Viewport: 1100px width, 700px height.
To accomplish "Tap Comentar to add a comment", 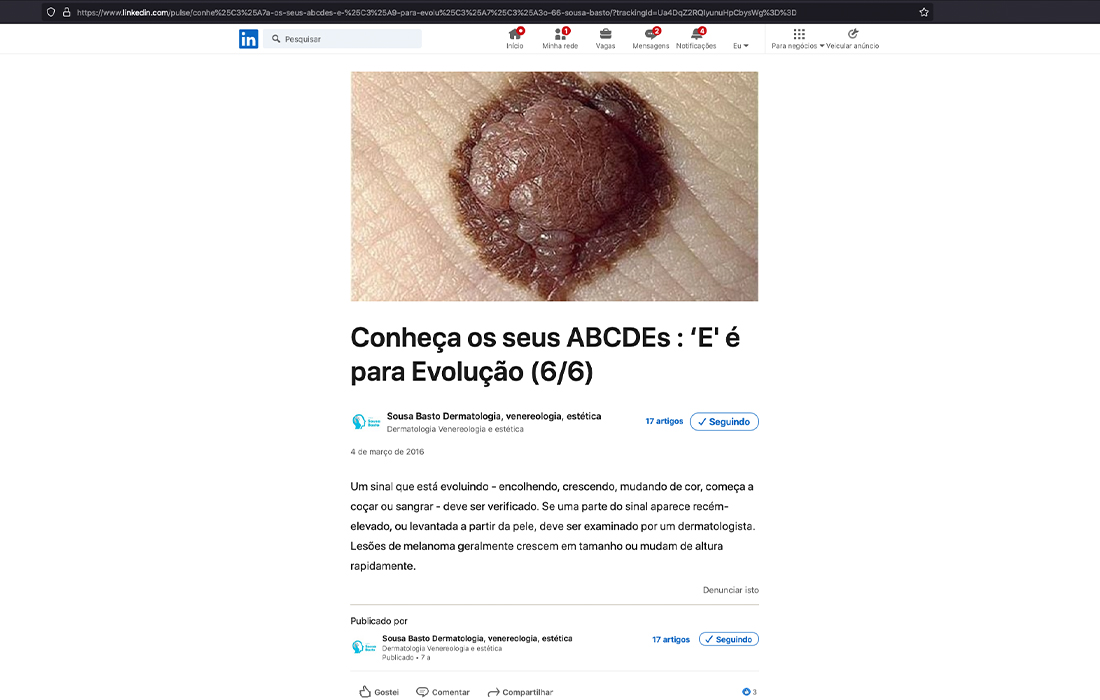I will point(443,692).
